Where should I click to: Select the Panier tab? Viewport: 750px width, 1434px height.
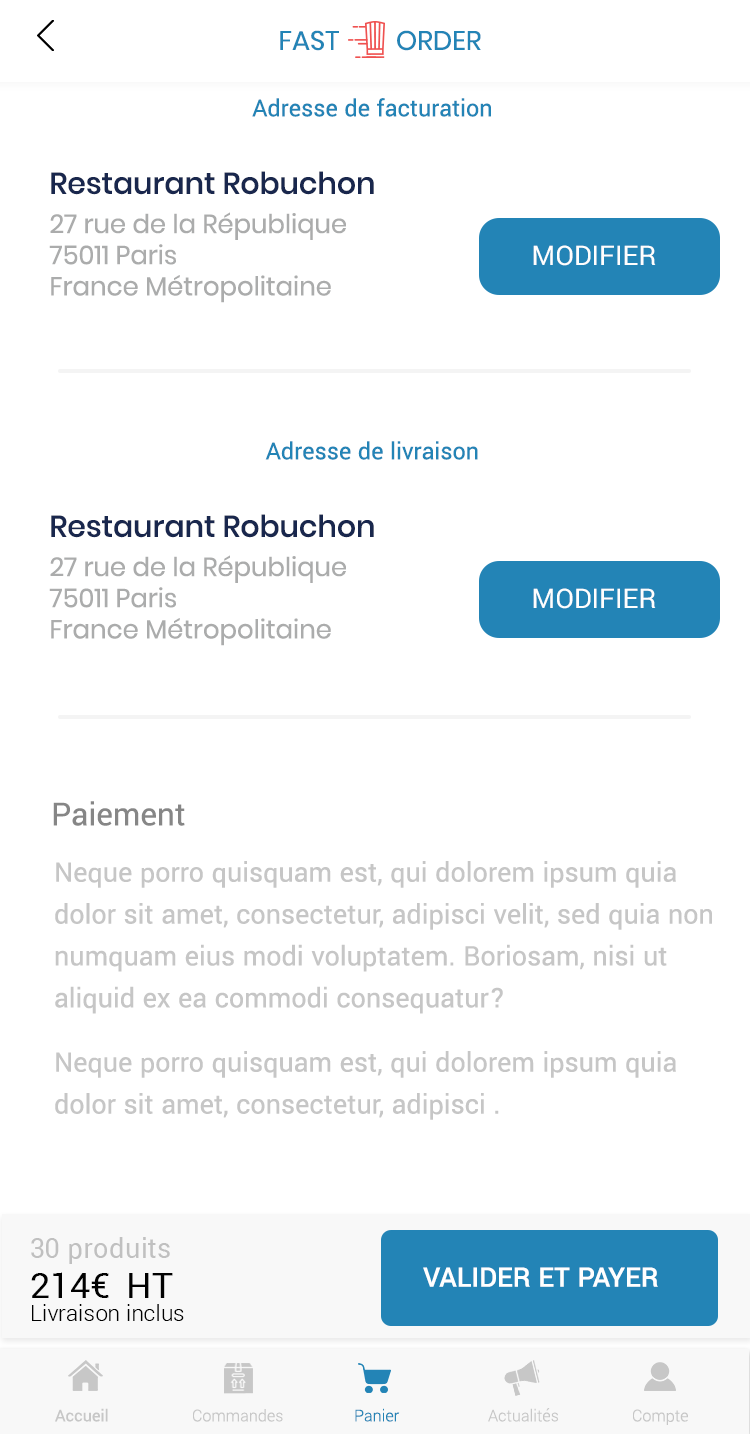tap(376, 1391)
